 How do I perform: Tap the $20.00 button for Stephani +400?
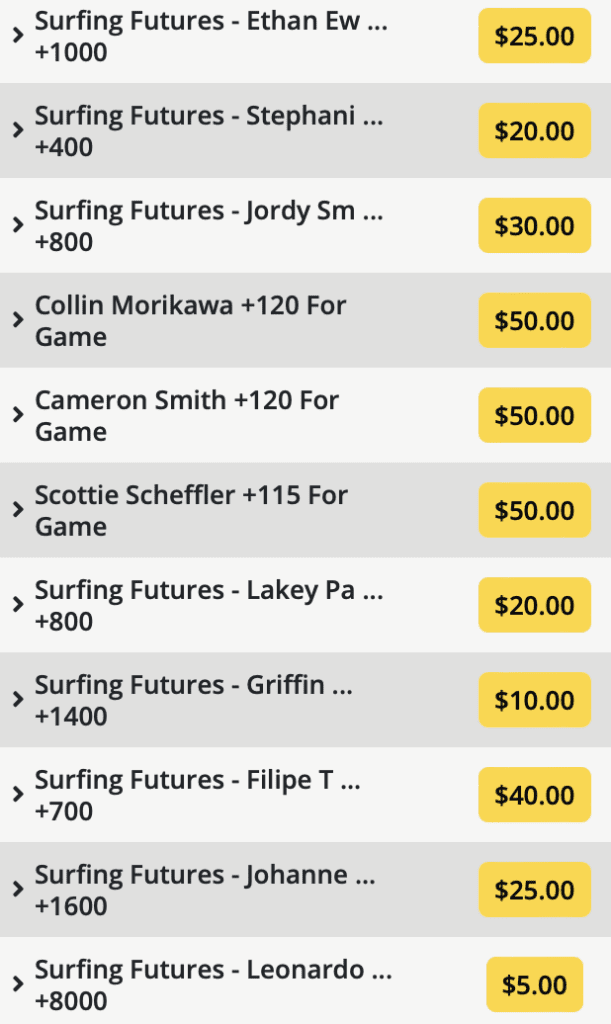click(x=535, y=131)
